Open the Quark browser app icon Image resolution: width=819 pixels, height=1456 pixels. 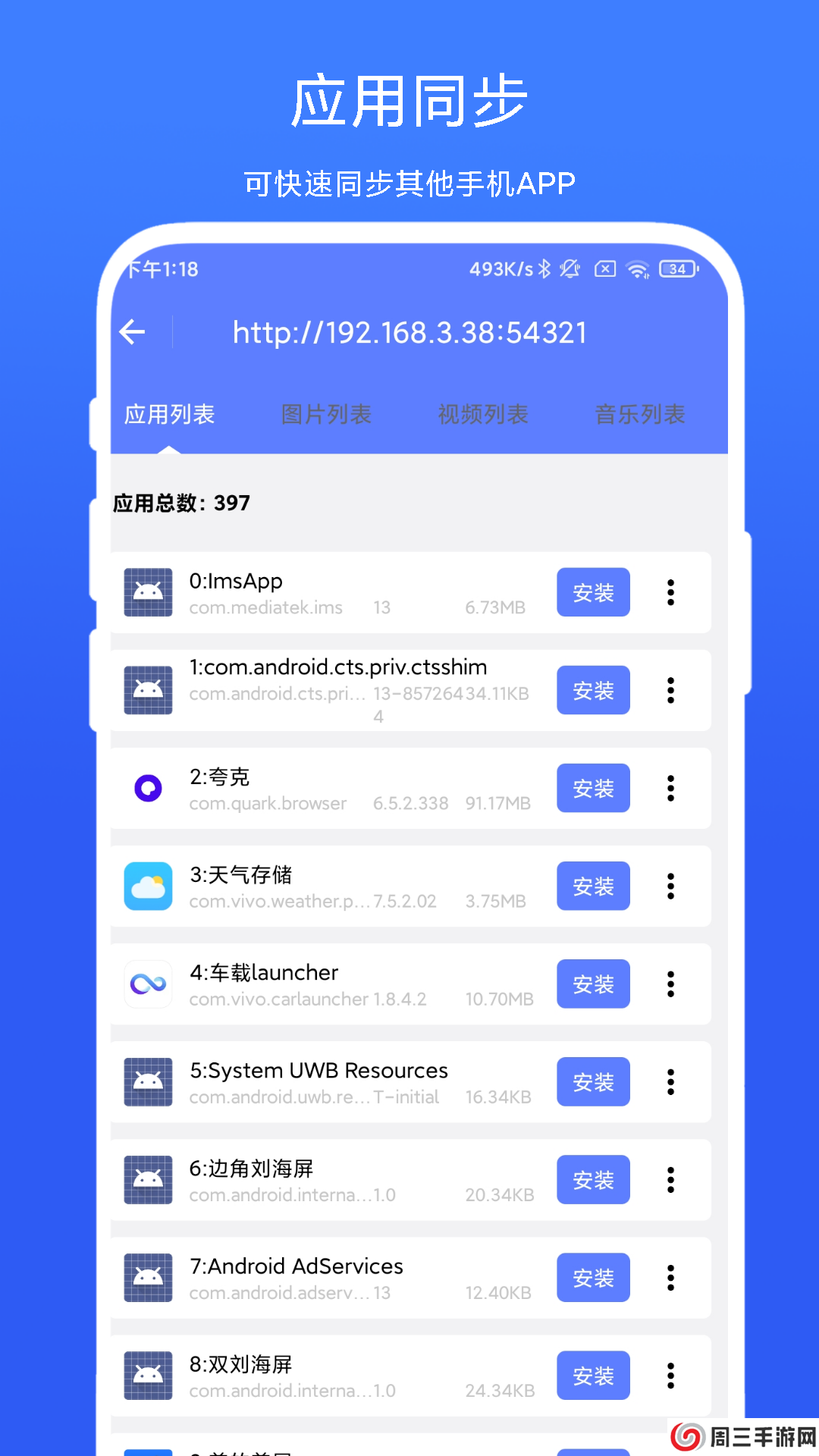pyautogui.click(x=147, y=789)
